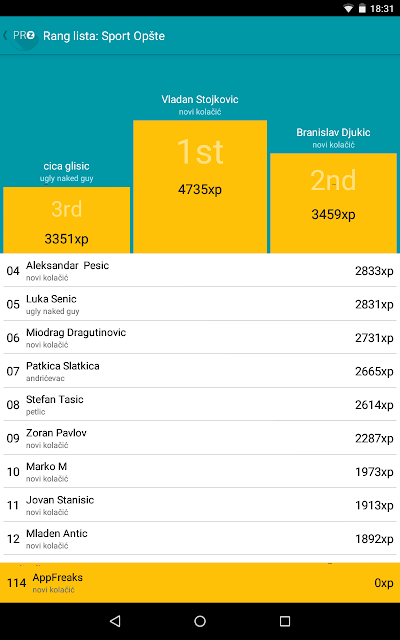View Stefan Tasic's profile row
Image resolution: width=400 pixels, height=640 pixels.
[200, 404]
